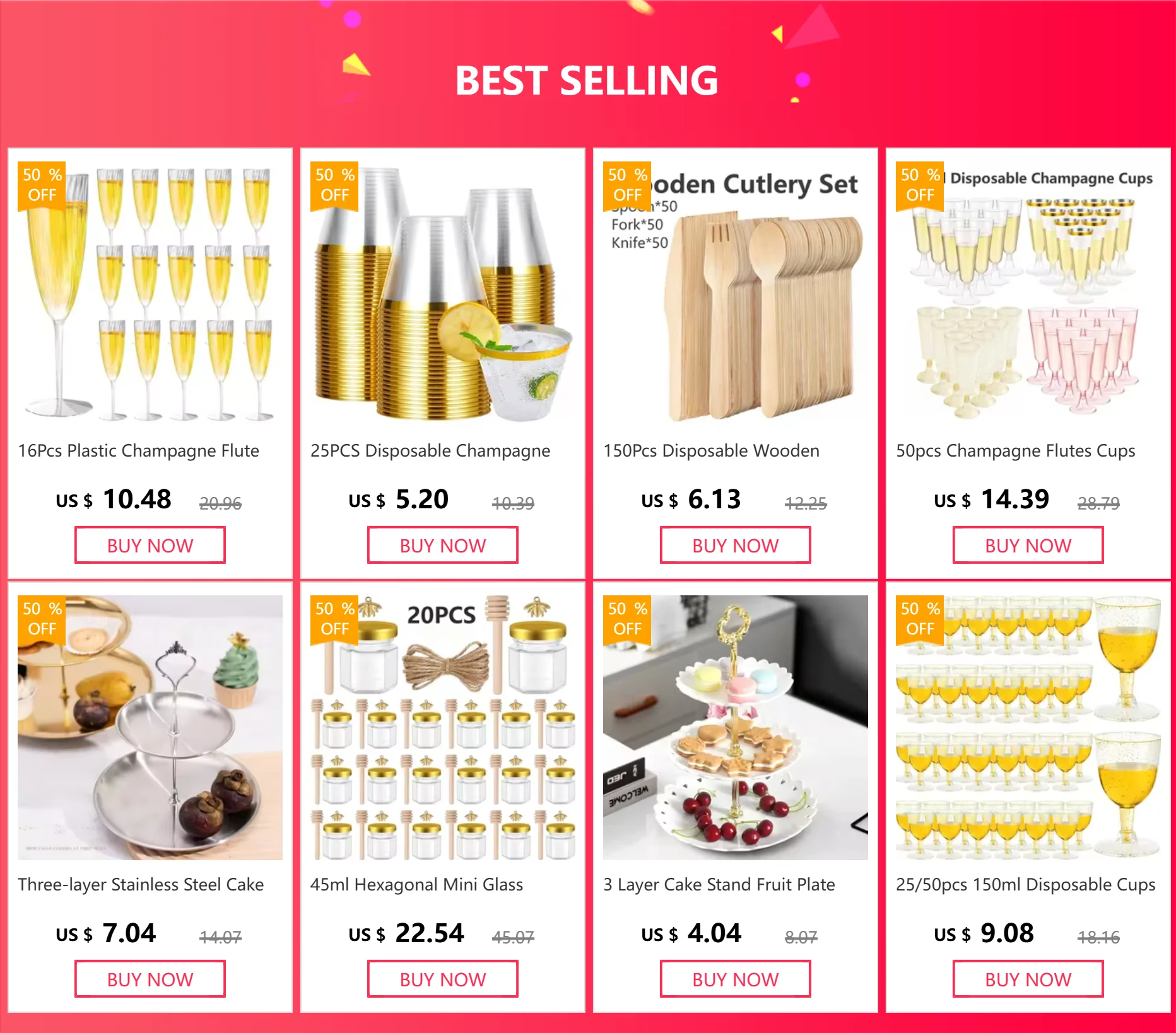Open the 3 Layer Cake Stand Fruit Plate image
This screenshot has height=1033, width=1176.
[x=735, y=727]
